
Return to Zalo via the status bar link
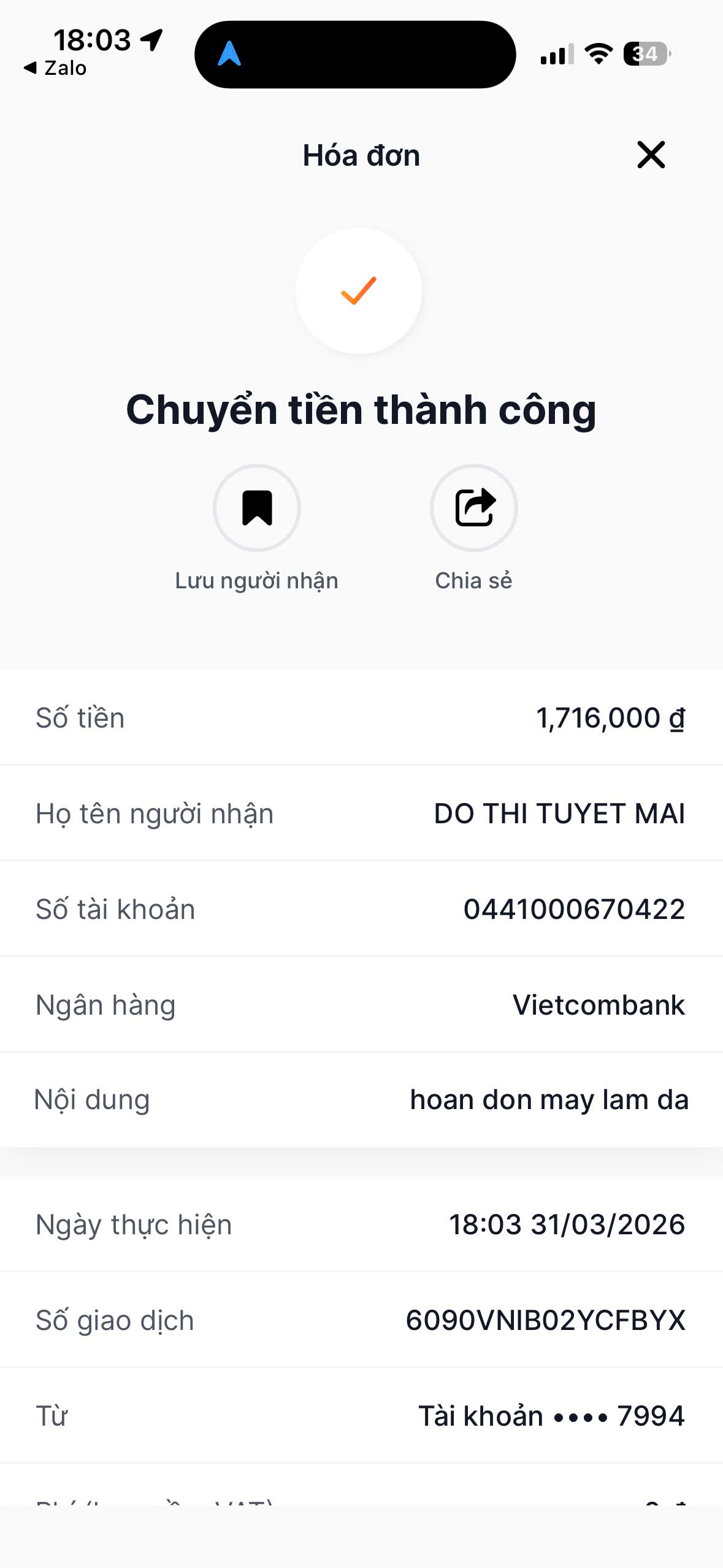pyautogui.click(x=55, y=68)
